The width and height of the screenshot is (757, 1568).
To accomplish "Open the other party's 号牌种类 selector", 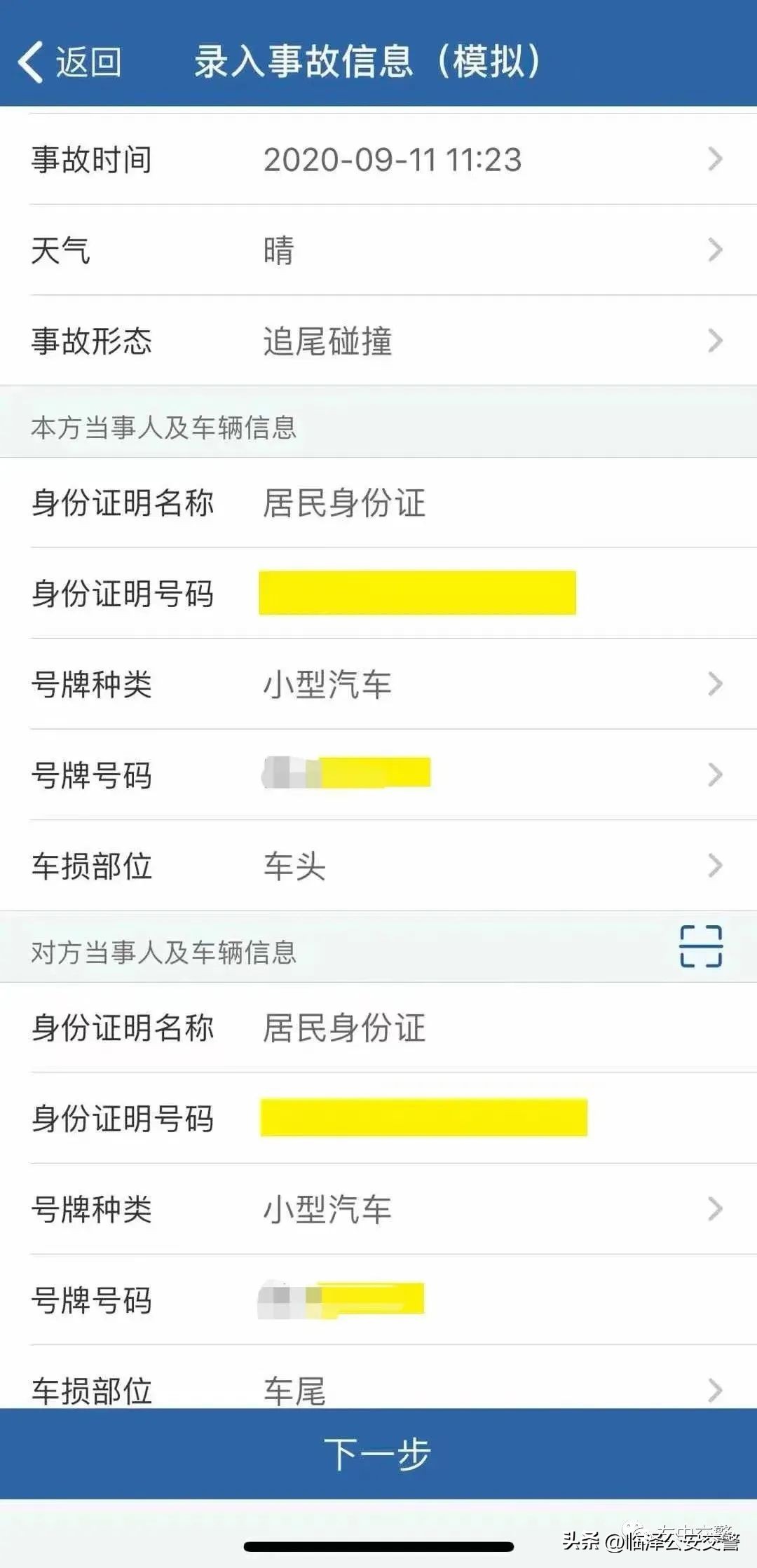I will (x=378, y=1209).
